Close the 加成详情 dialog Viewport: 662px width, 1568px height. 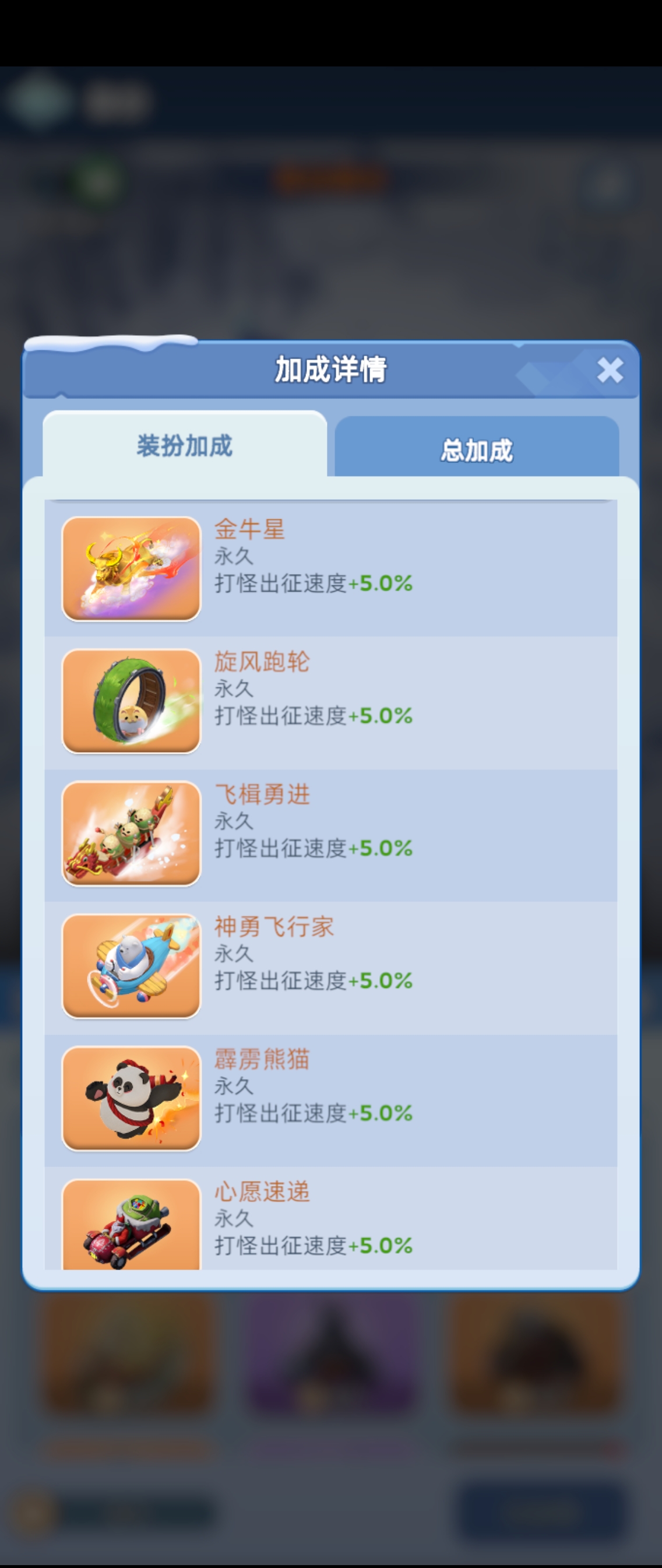610,370
